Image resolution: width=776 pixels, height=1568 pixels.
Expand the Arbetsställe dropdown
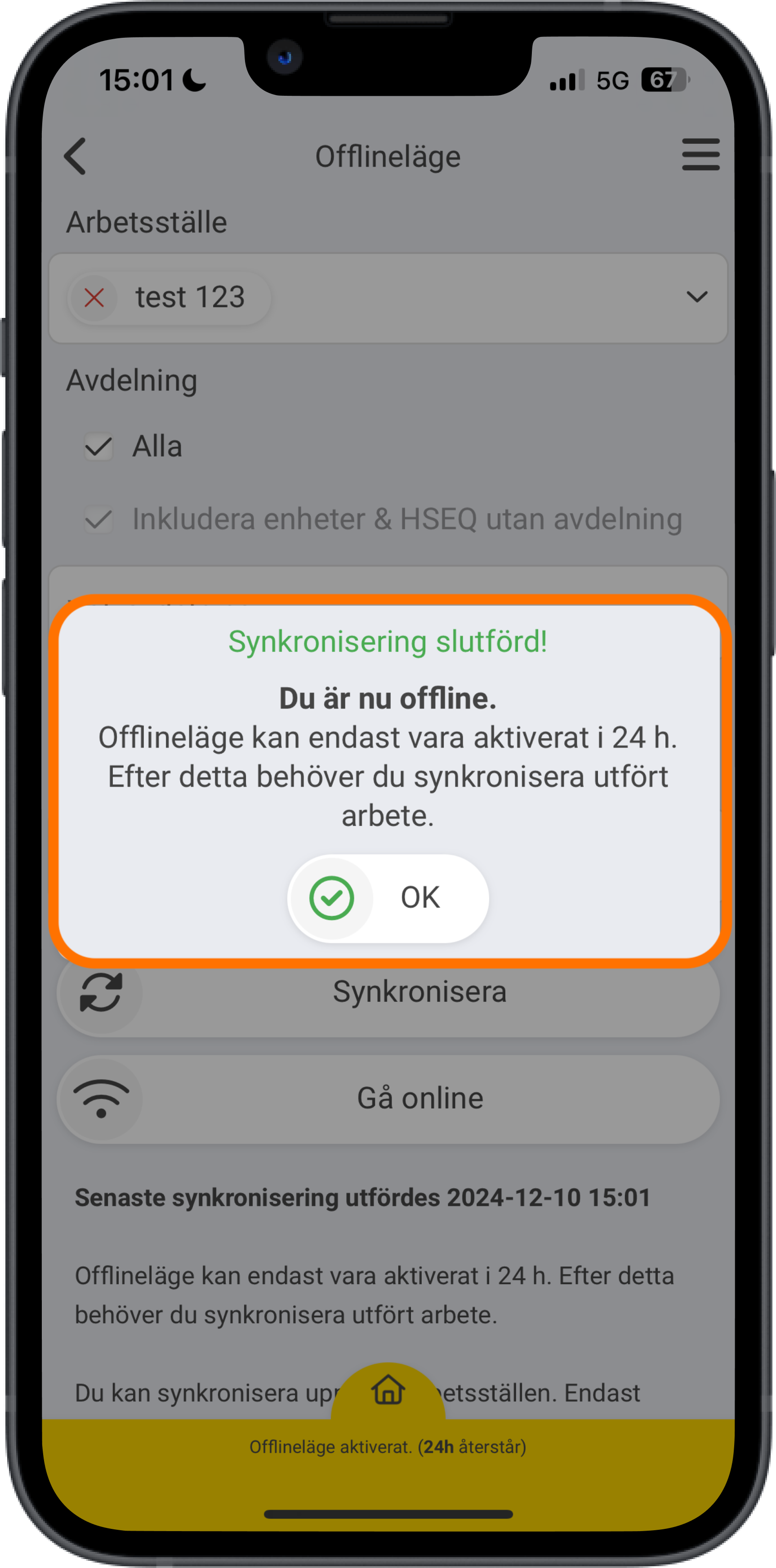click(696, 297)
